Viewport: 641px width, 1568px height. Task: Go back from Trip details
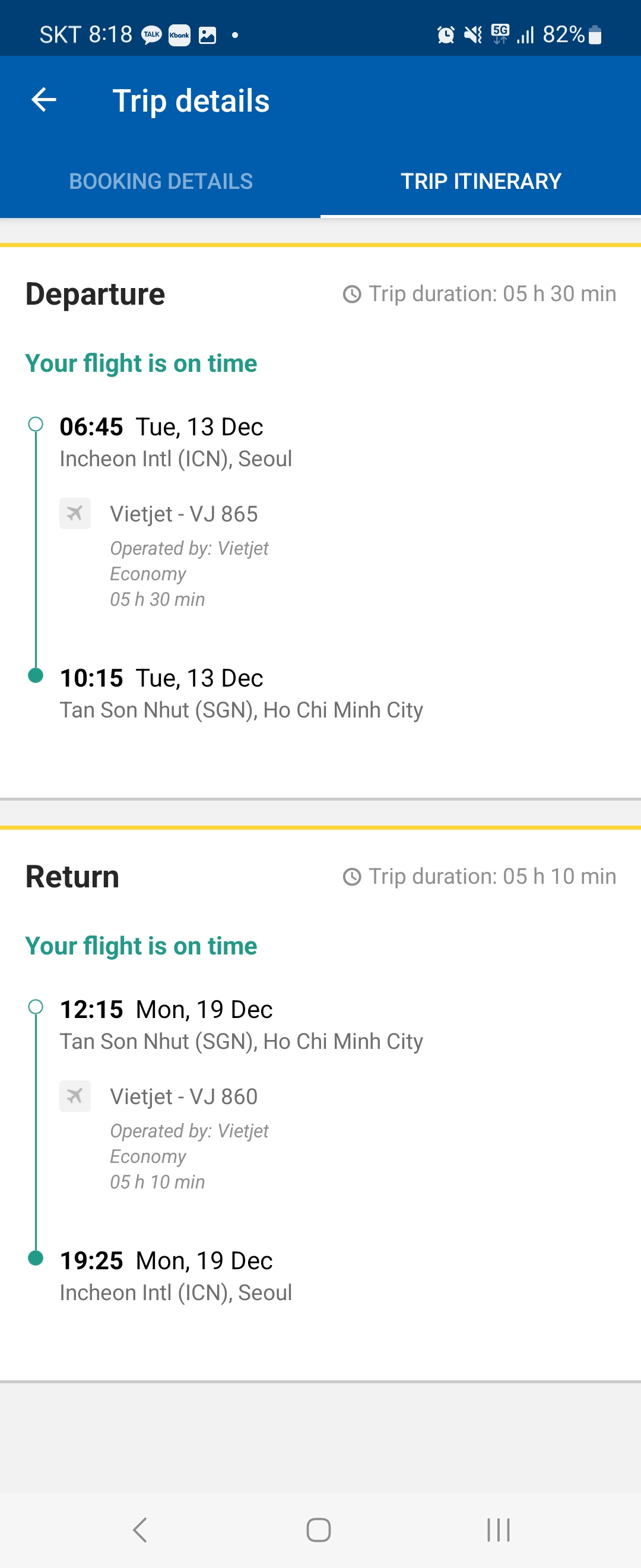(x=44, y=100)
